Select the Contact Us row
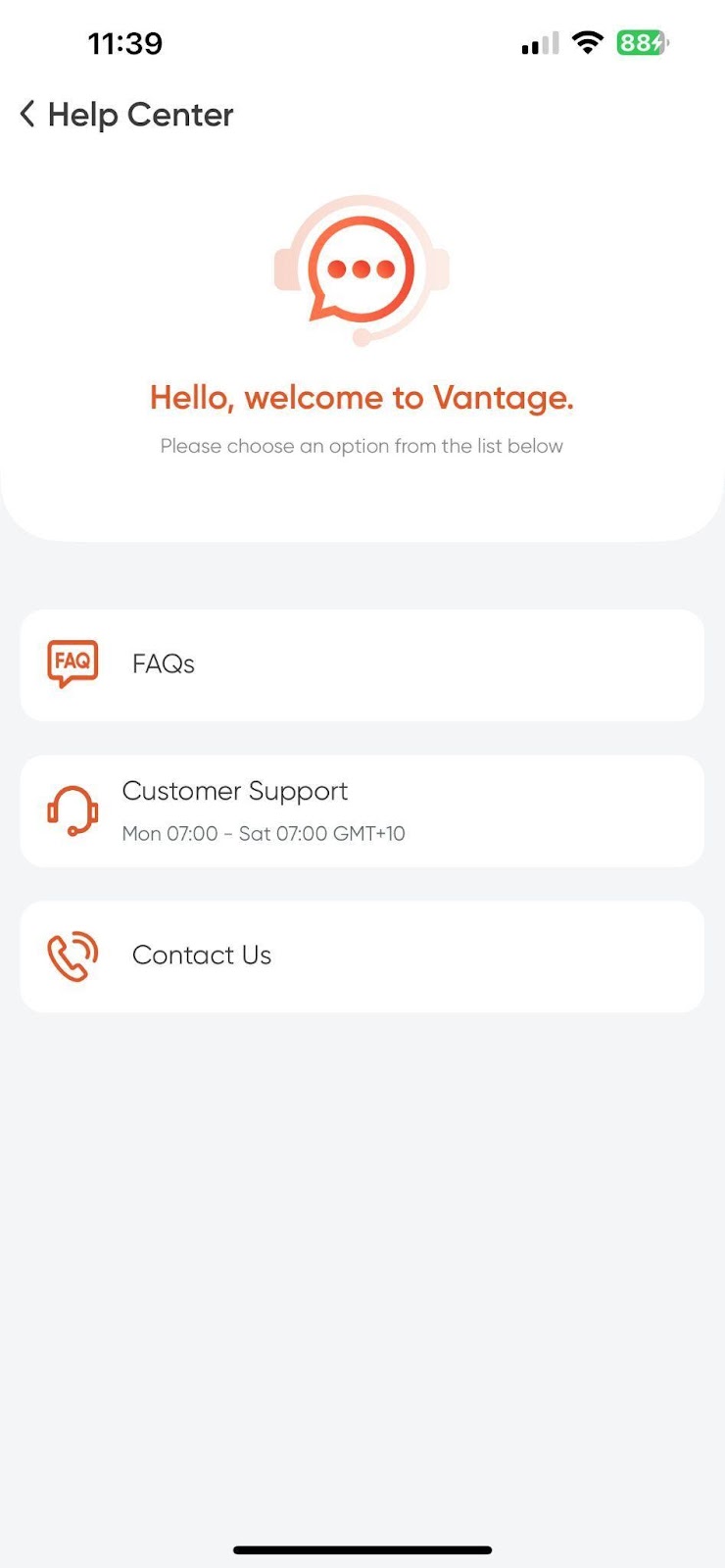 point(362,956)
